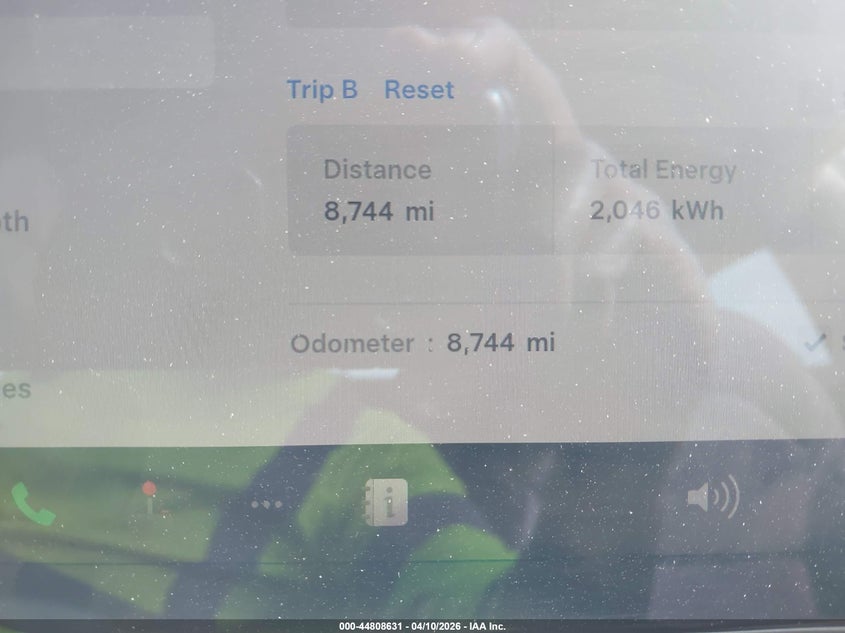
Task: Open the navigation map pin
Action: point(149,496)
